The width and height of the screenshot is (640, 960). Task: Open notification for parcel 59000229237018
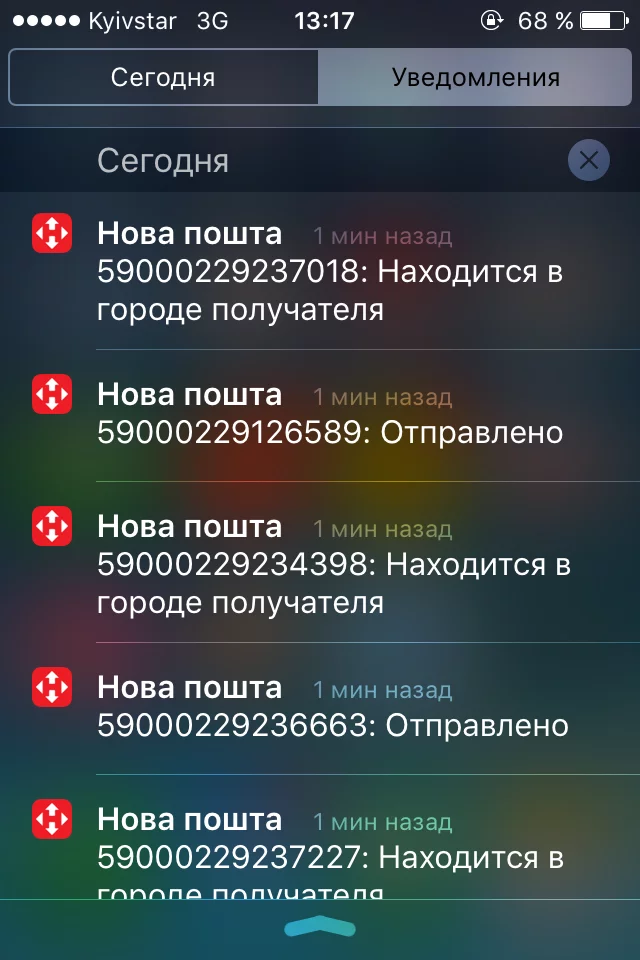335,272
